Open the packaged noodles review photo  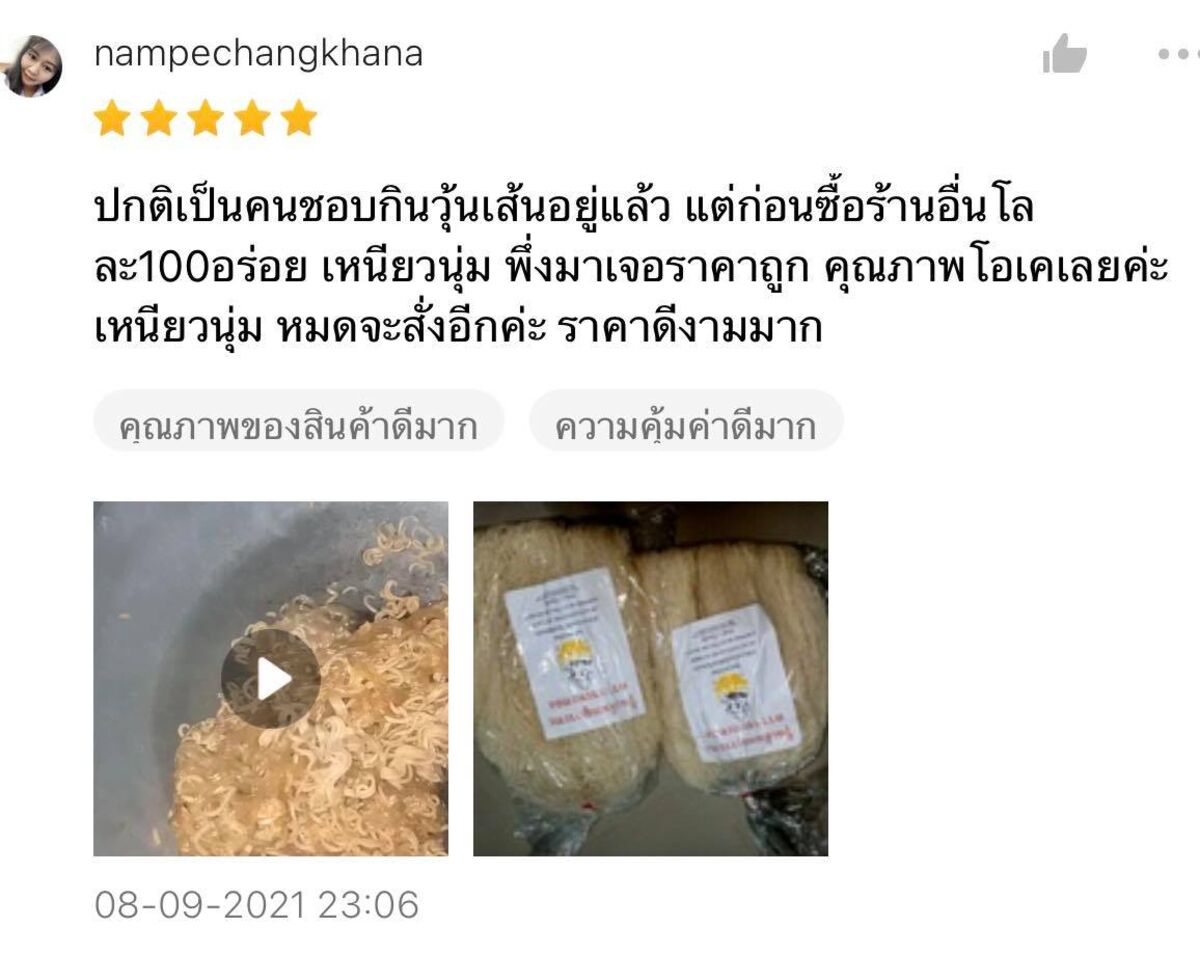[650, 679]
